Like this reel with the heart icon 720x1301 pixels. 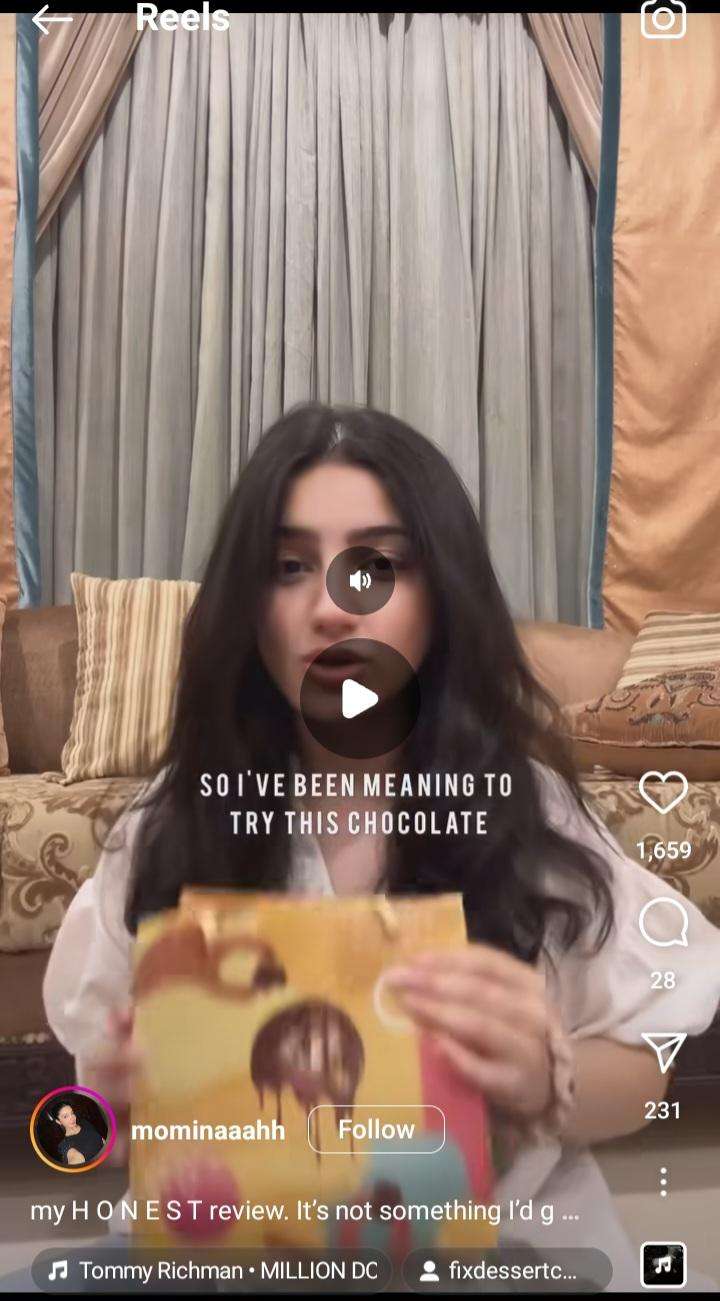tap(663, 794)
